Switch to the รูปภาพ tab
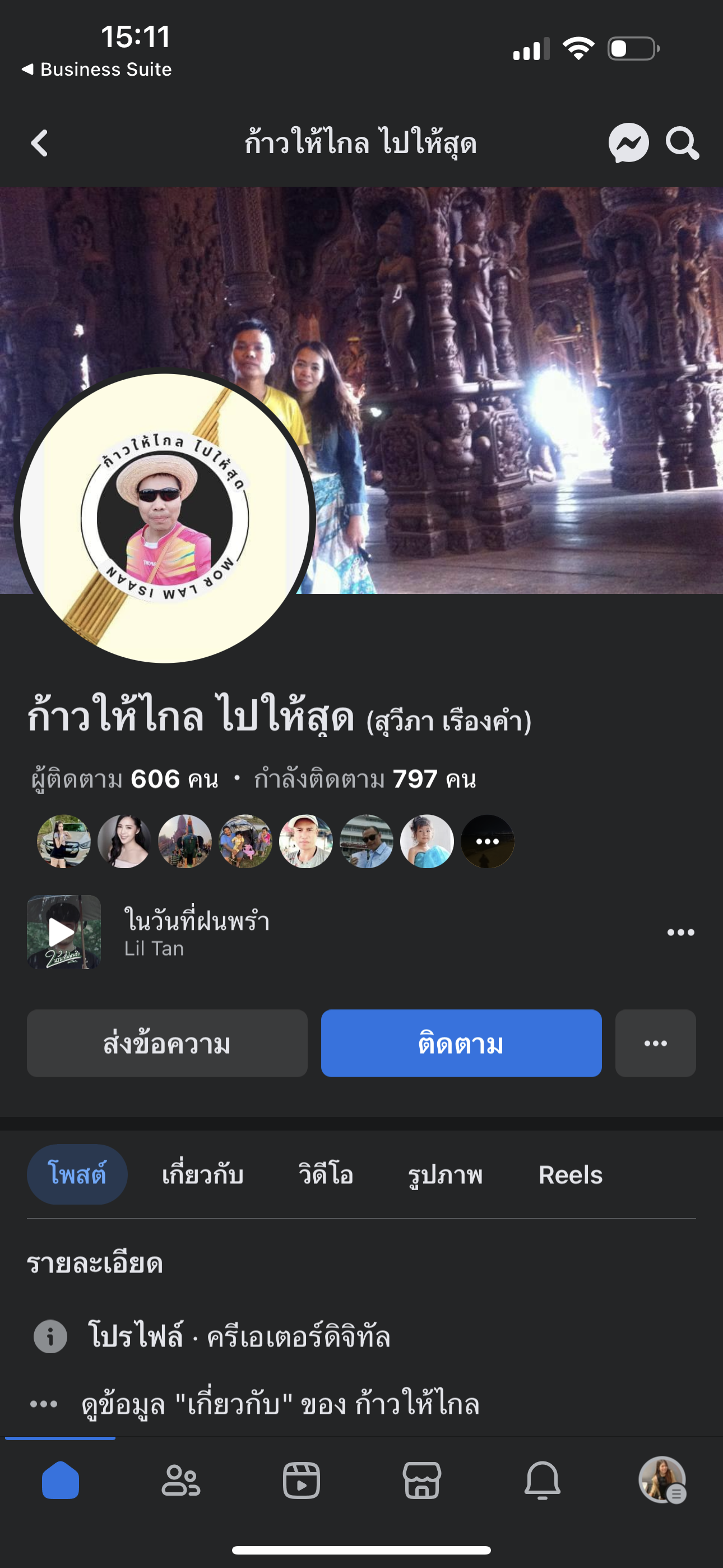Screen dimensions: 723x1568 (445, 1174)
